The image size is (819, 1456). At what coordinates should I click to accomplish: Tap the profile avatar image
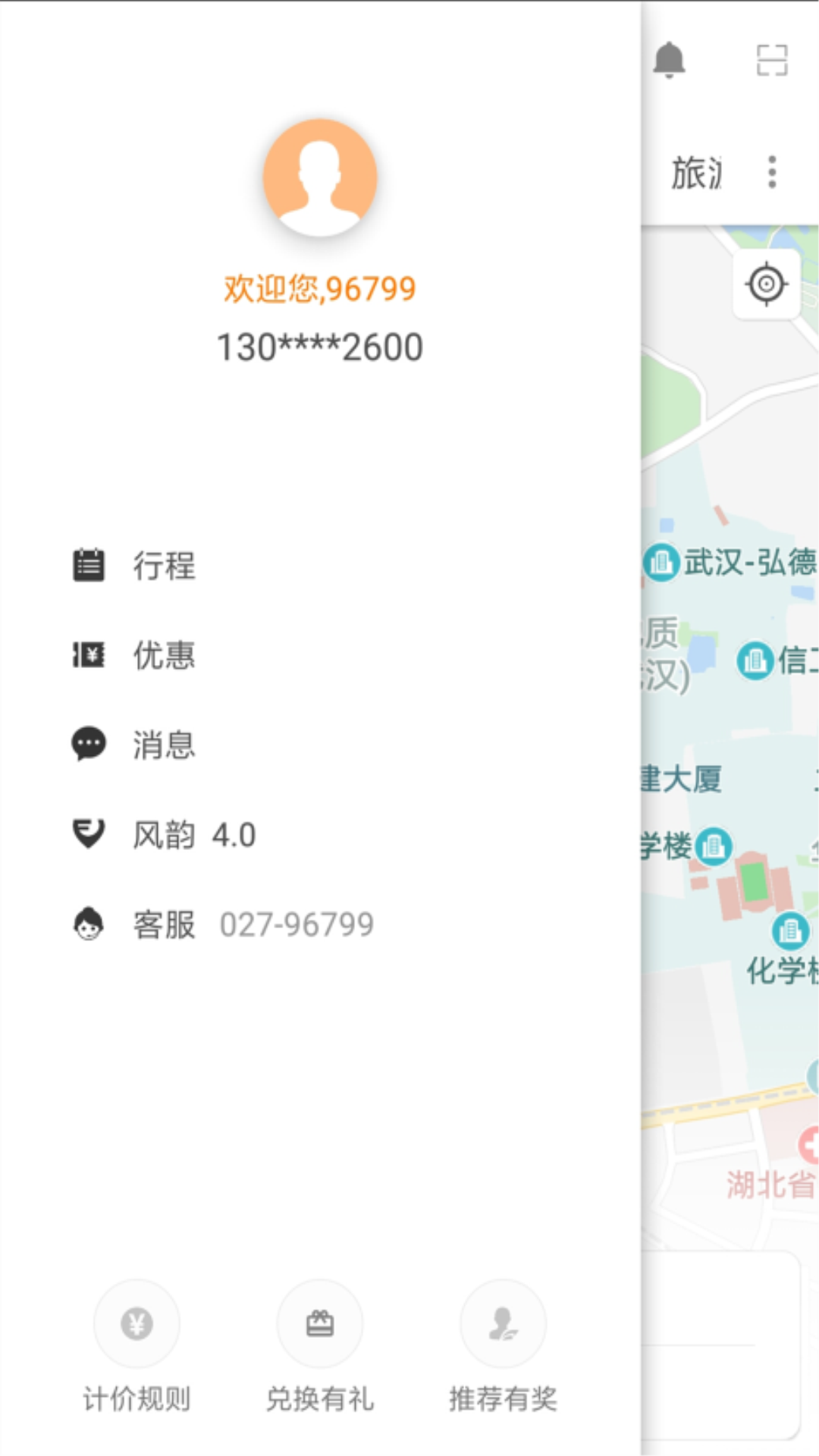tap(319, 176)
